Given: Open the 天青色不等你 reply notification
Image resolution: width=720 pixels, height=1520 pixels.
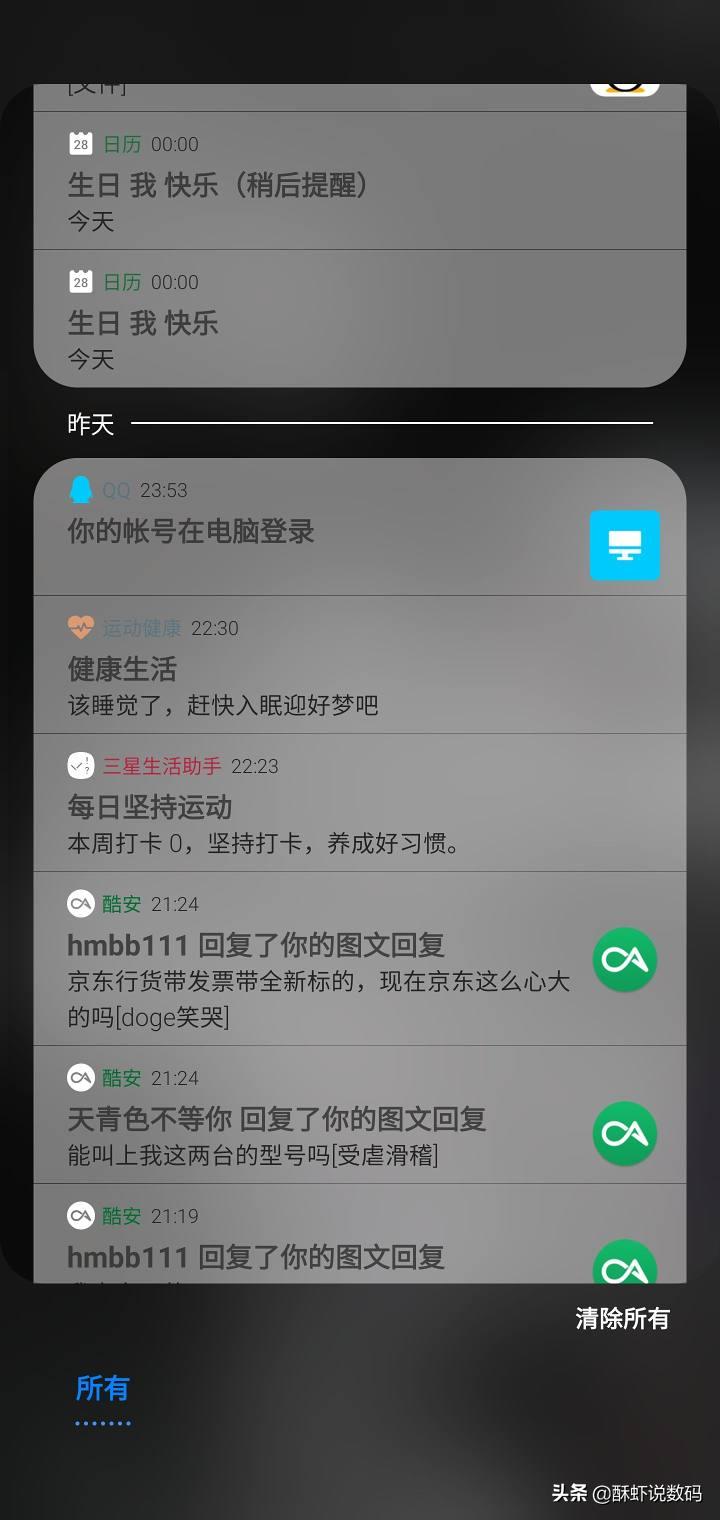Looking at the screenshot, I should 300,1120.
